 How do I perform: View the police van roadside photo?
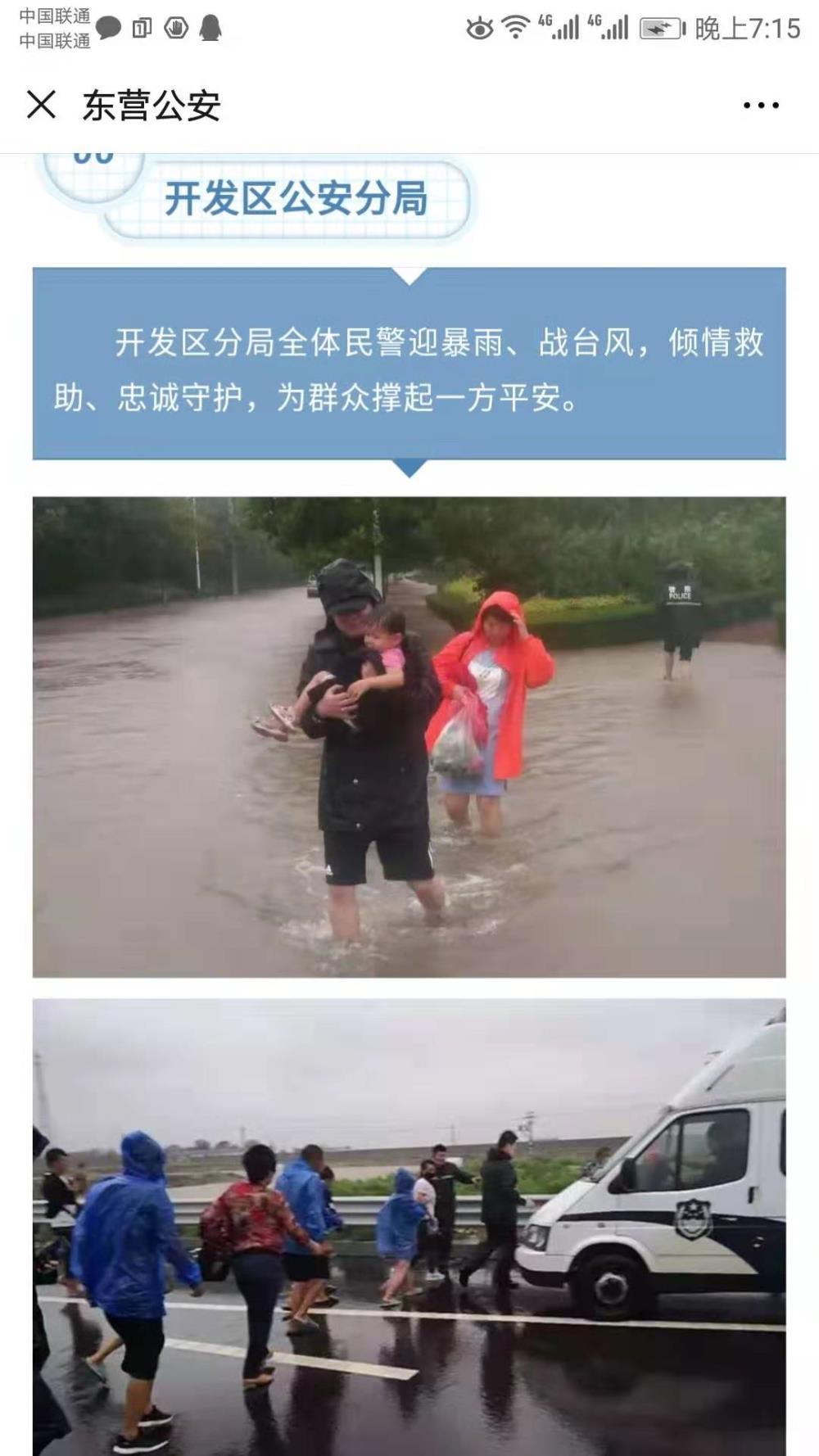[409, 1227]
